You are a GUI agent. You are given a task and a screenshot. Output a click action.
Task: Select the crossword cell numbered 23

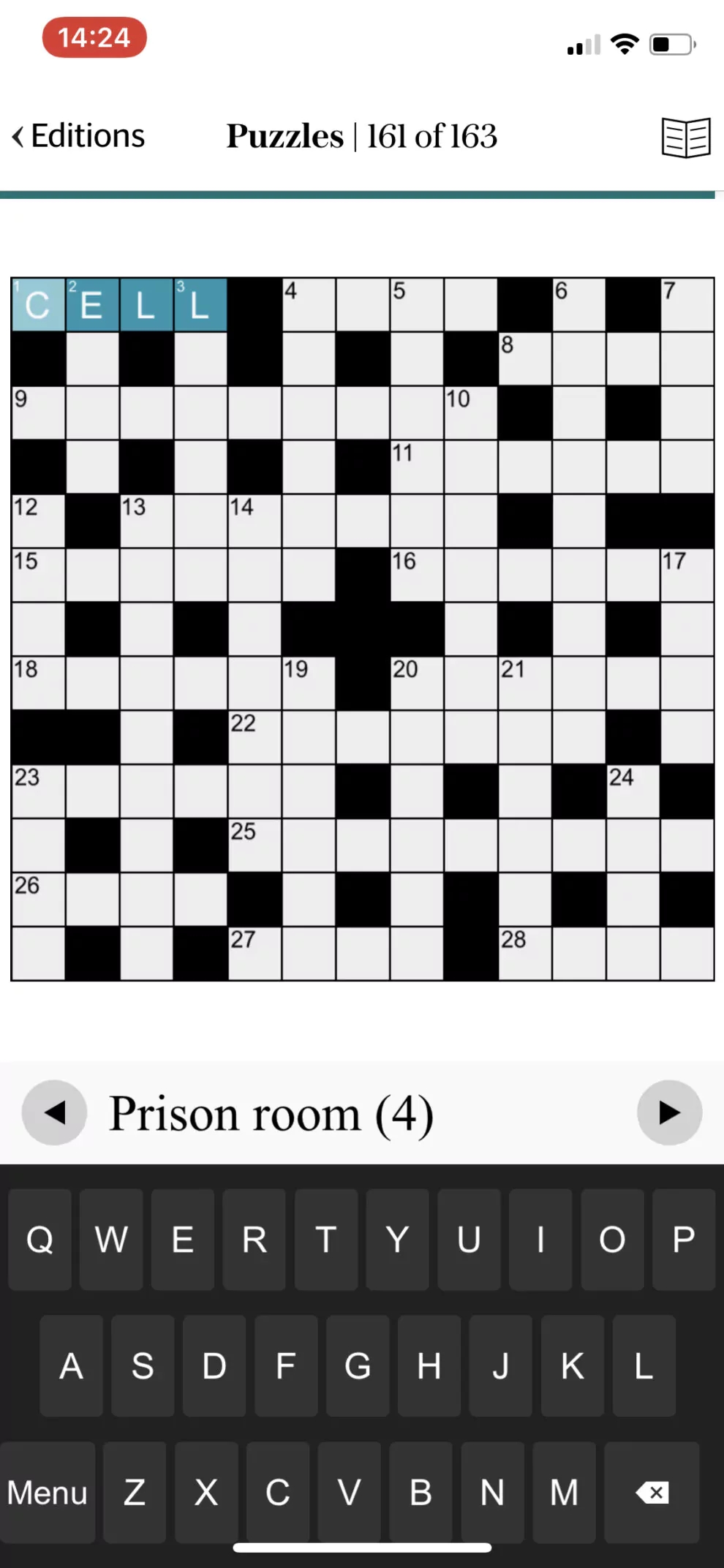(x=38, y=792)
